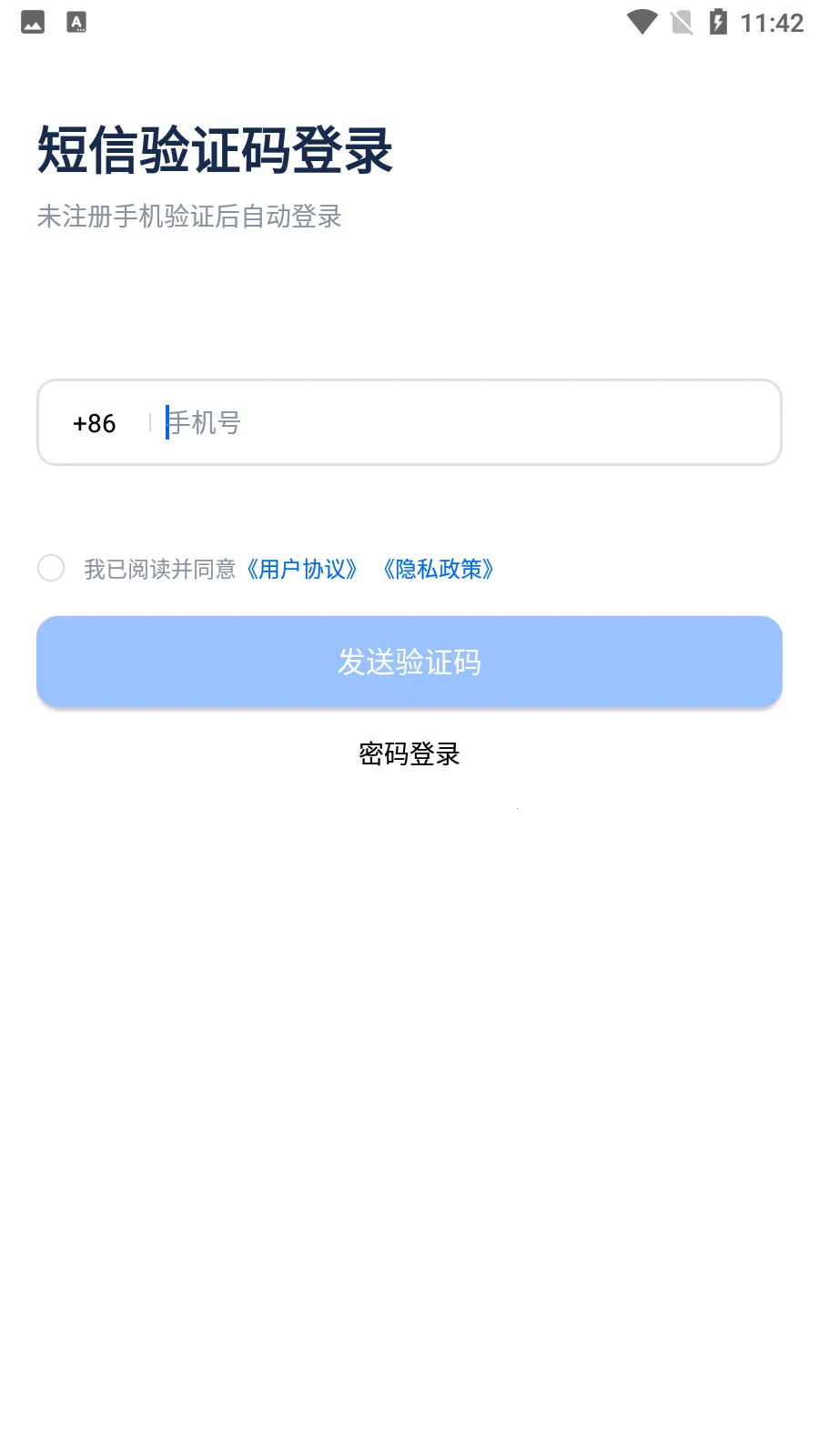819x1456 pixels.
Task: Select the Wi-Fi icon in the status bar
Action: (642, 22)
